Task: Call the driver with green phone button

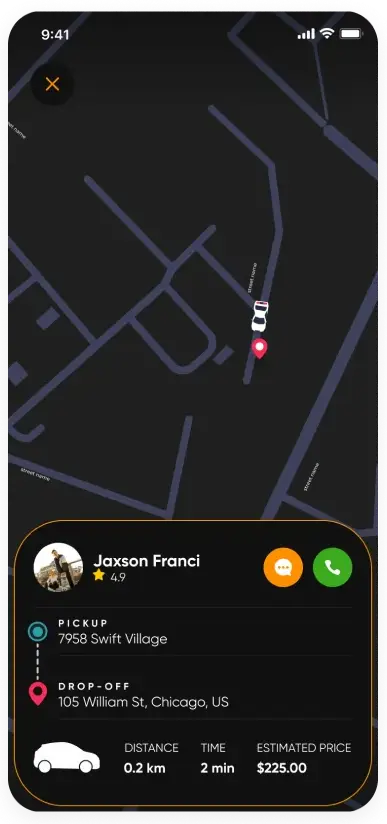Action: click(x=332, y=567)
